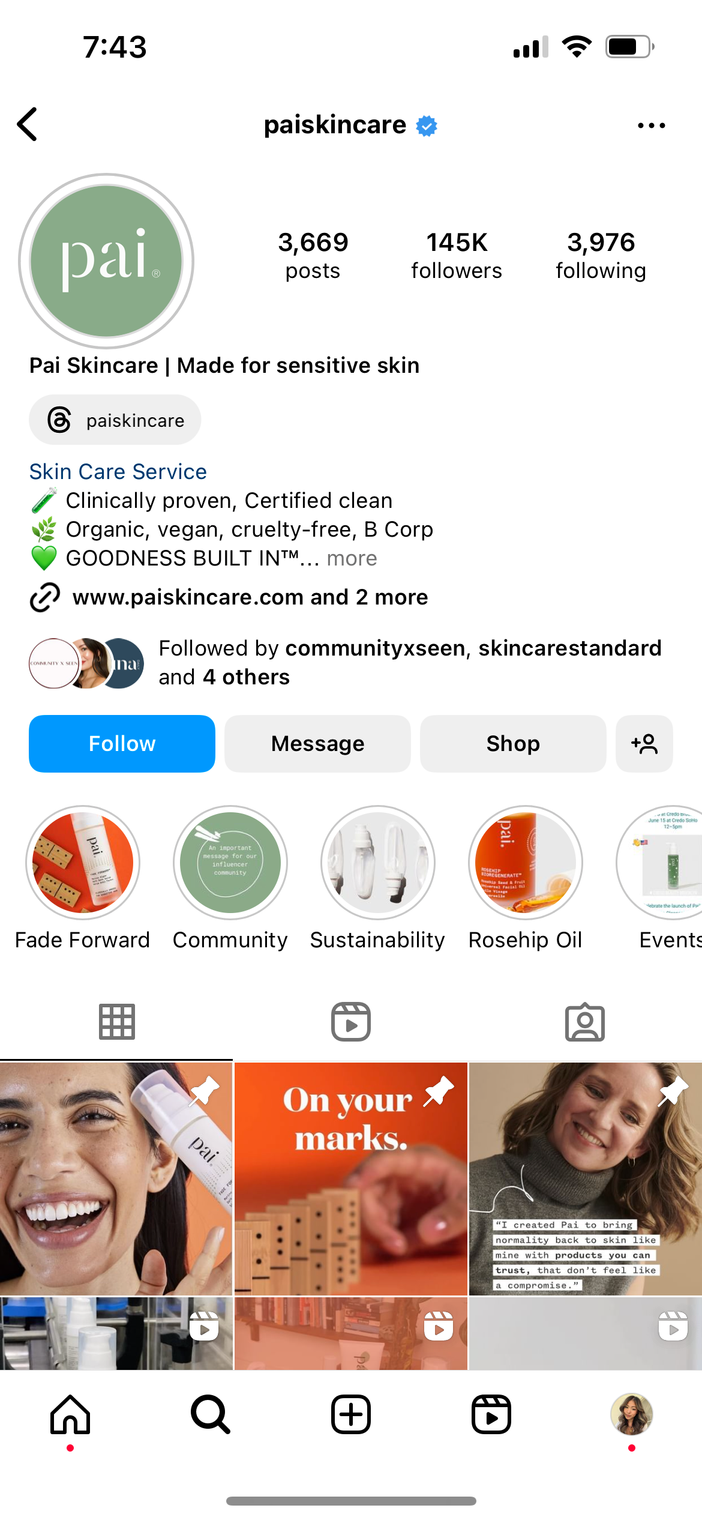Open the pinned "On your marks." post
702x1520 pixels.
[x=351, y=1178]
